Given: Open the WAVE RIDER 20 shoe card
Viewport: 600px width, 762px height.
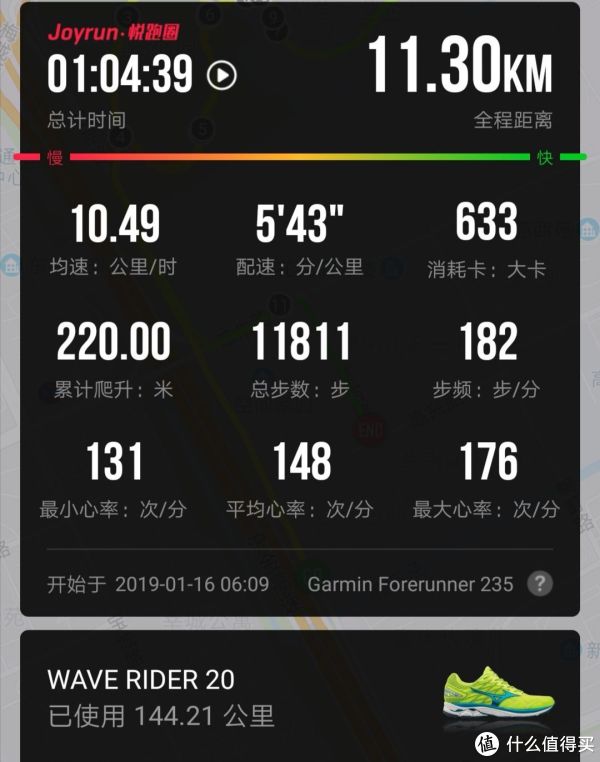Looking at the screenshot, I should coord(300,697).
